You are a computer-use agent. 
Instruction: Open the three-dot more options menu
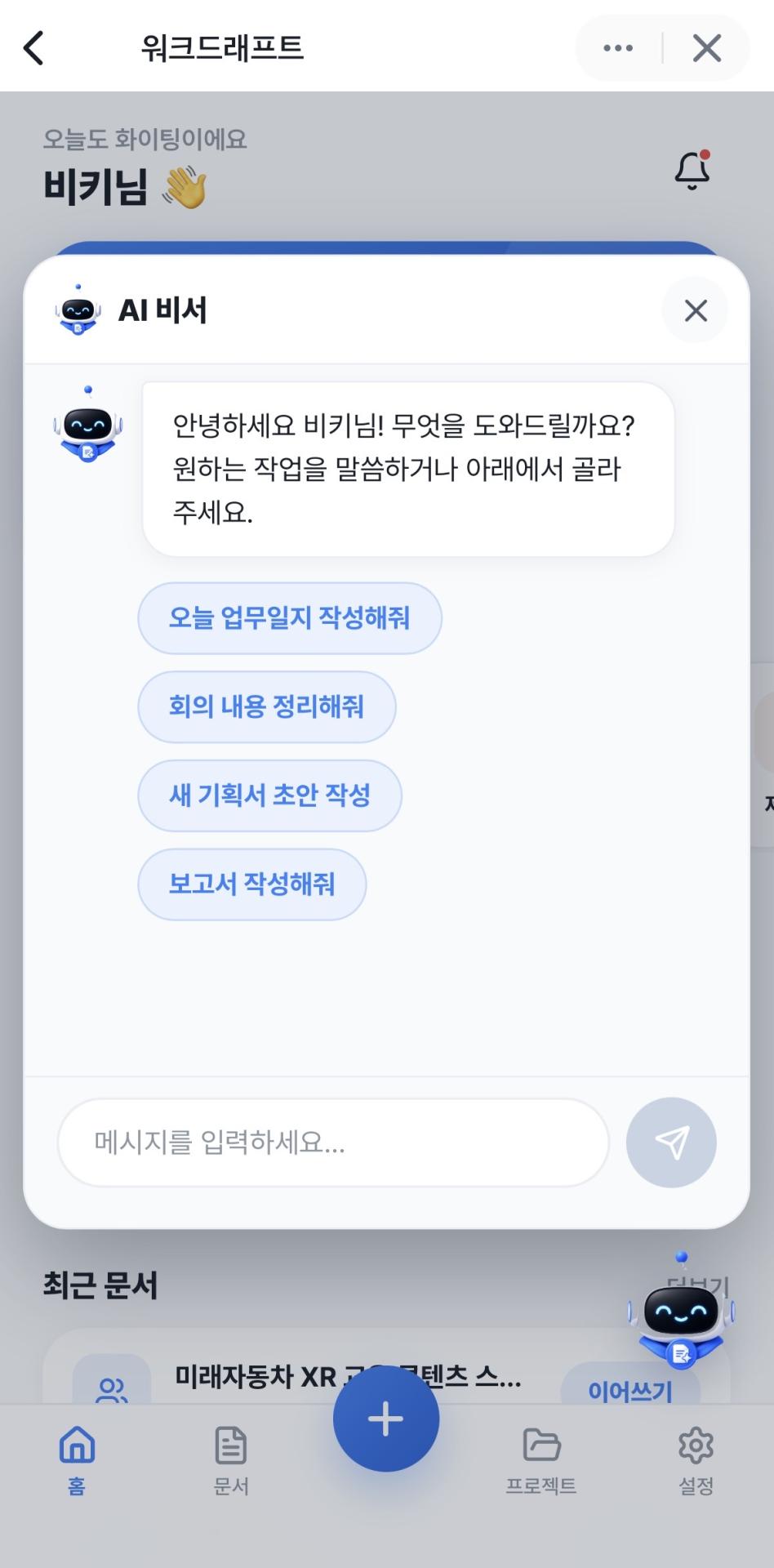pyautogui.click(x=618, y=48)
